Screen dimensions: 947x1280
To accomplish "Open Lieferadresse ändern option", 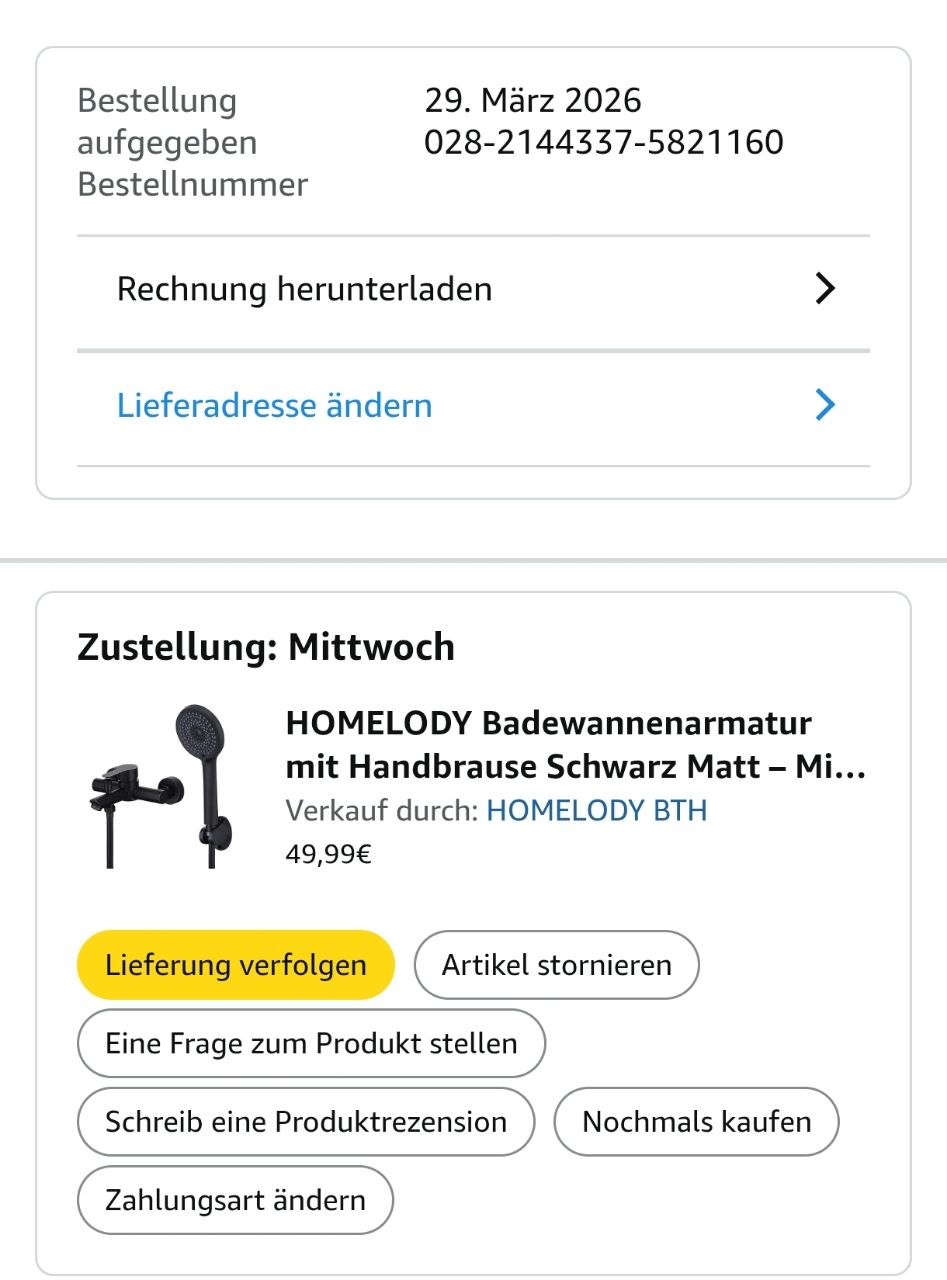I will click(x=472, y=406).
